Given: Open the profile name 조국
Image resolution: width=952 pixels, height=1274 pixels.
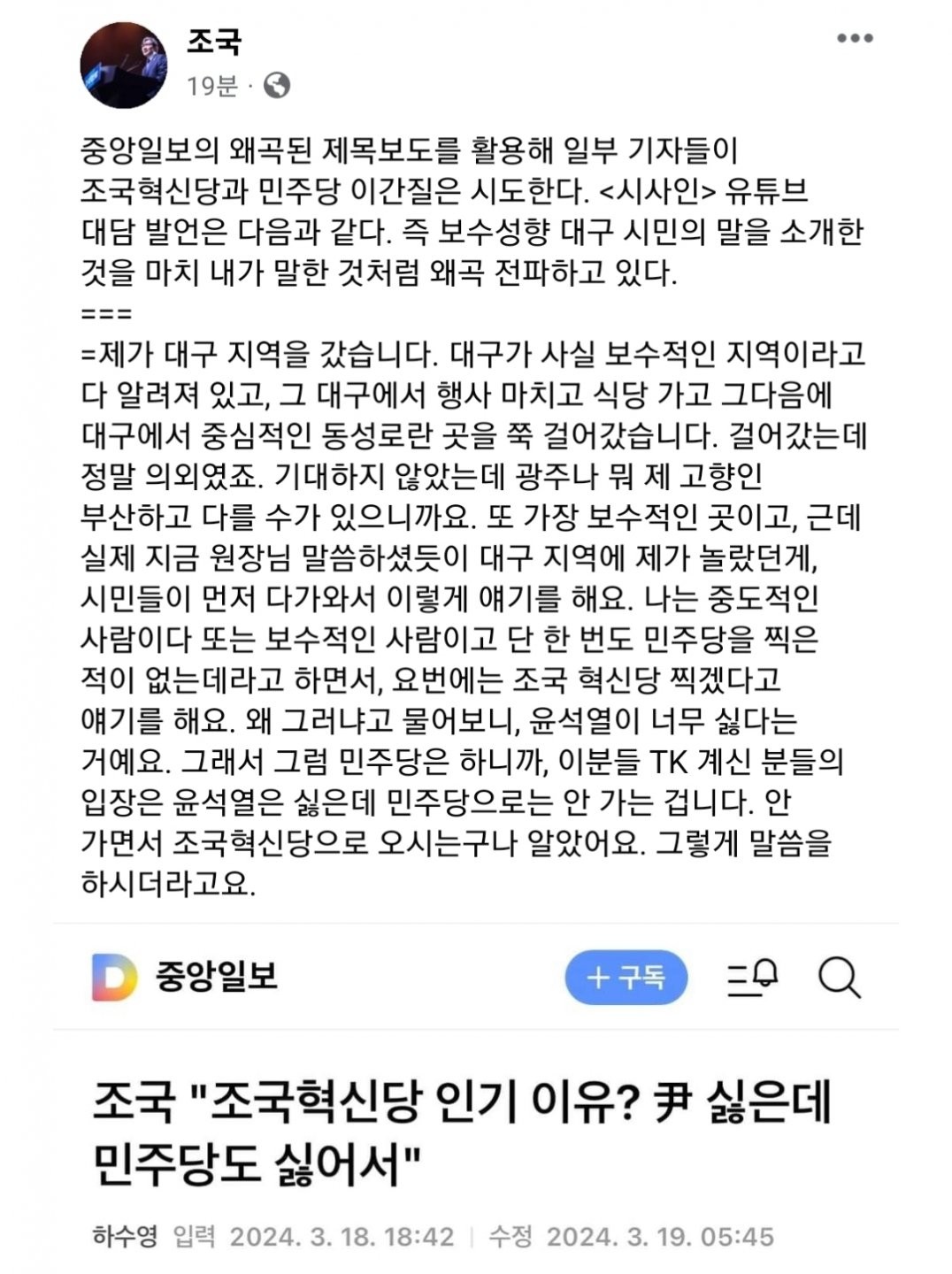Looking at the screenshot, I should [213, 41].
